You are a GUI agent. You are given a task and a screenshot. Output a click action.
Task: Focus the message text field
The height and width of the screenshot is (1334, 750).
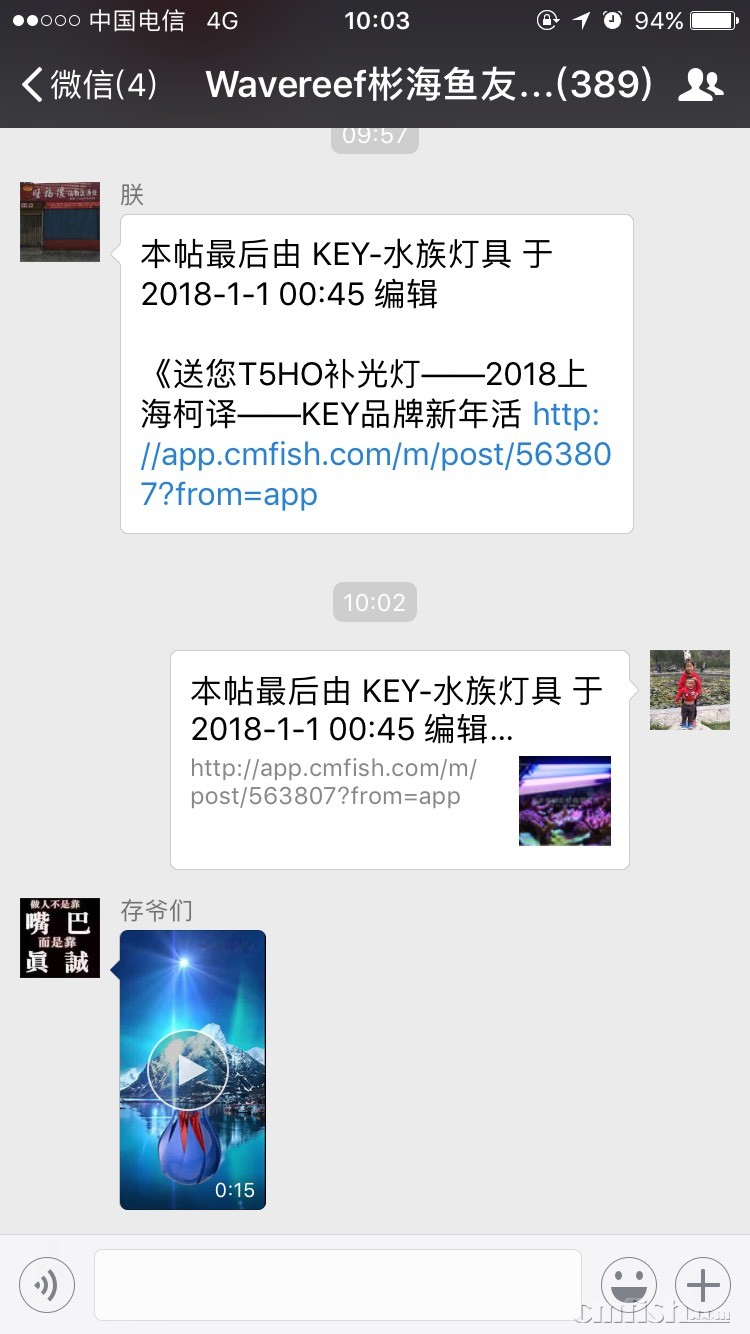(337, 1284)
